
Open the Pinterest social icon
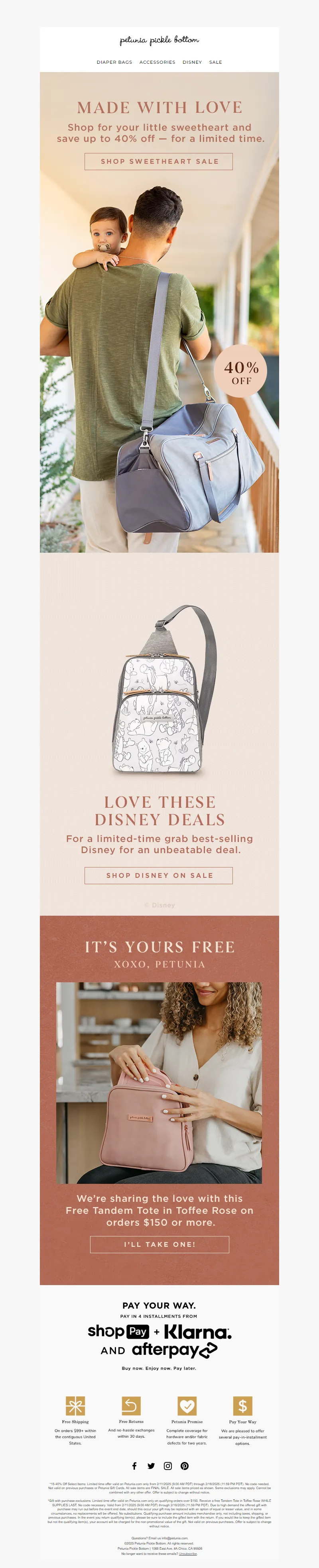click(185, 1466)
